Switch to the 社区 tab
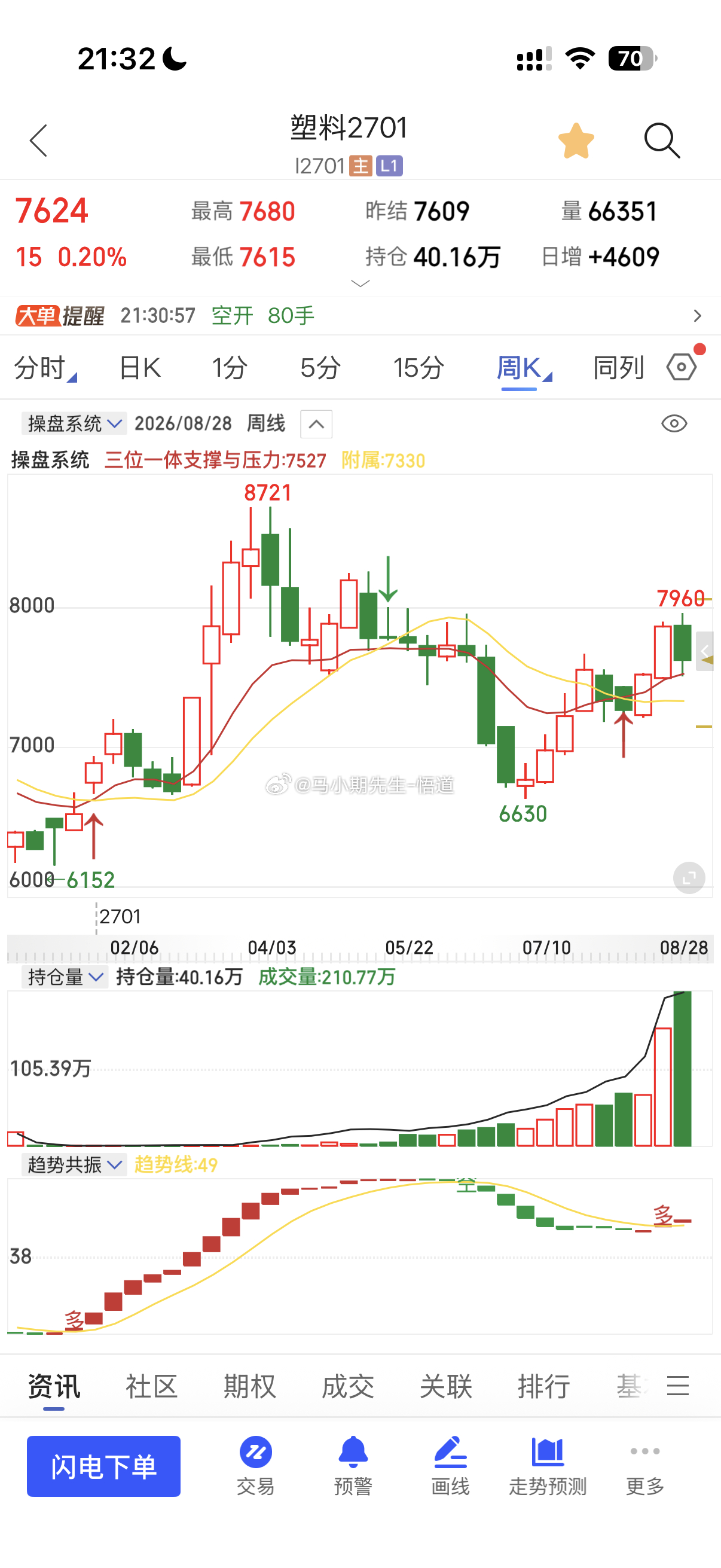Screen dimensions: 721x1568 [151, 1386]
